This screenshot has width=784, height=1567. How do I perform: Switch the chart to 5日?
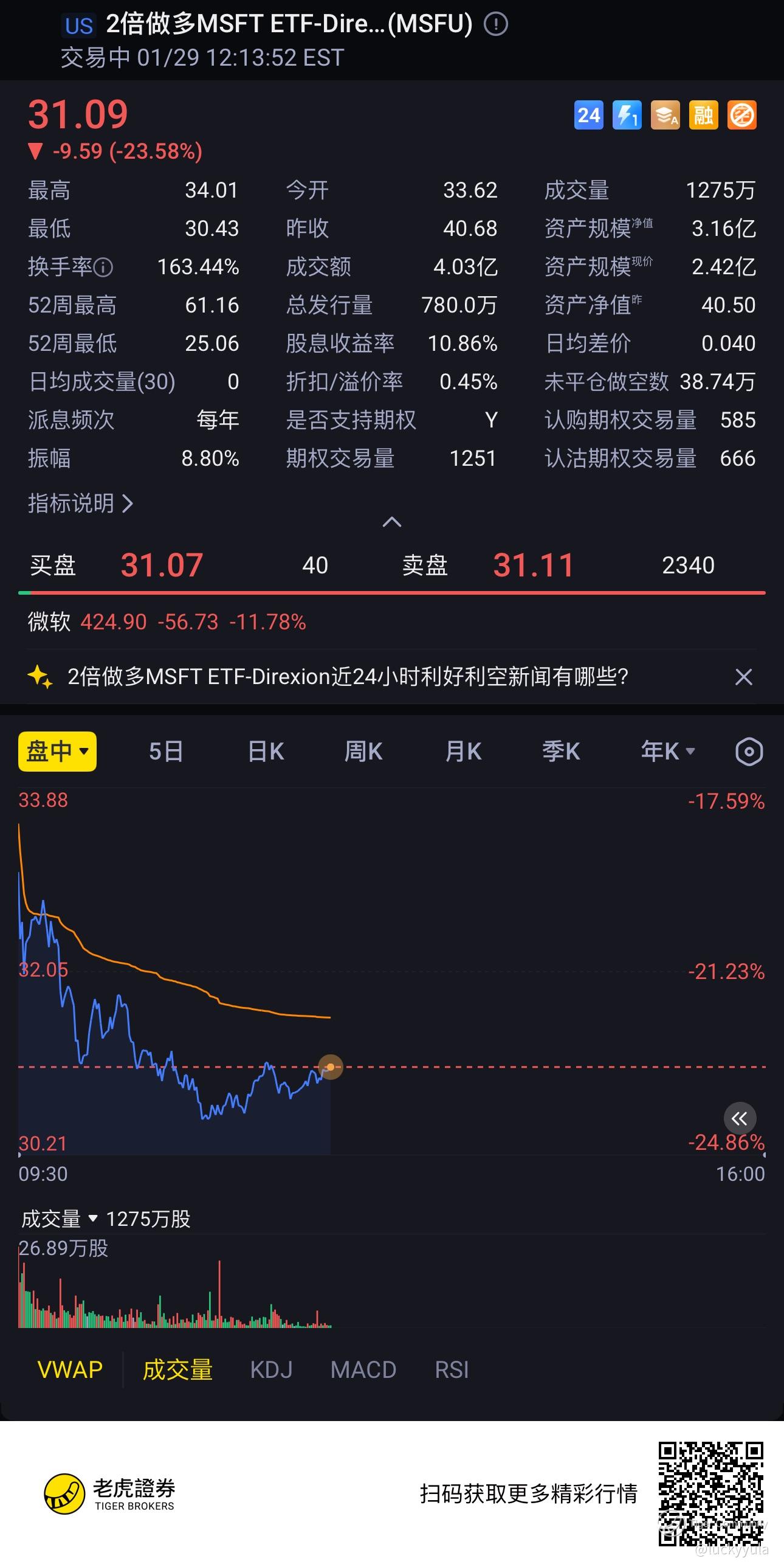coord(166,752)
